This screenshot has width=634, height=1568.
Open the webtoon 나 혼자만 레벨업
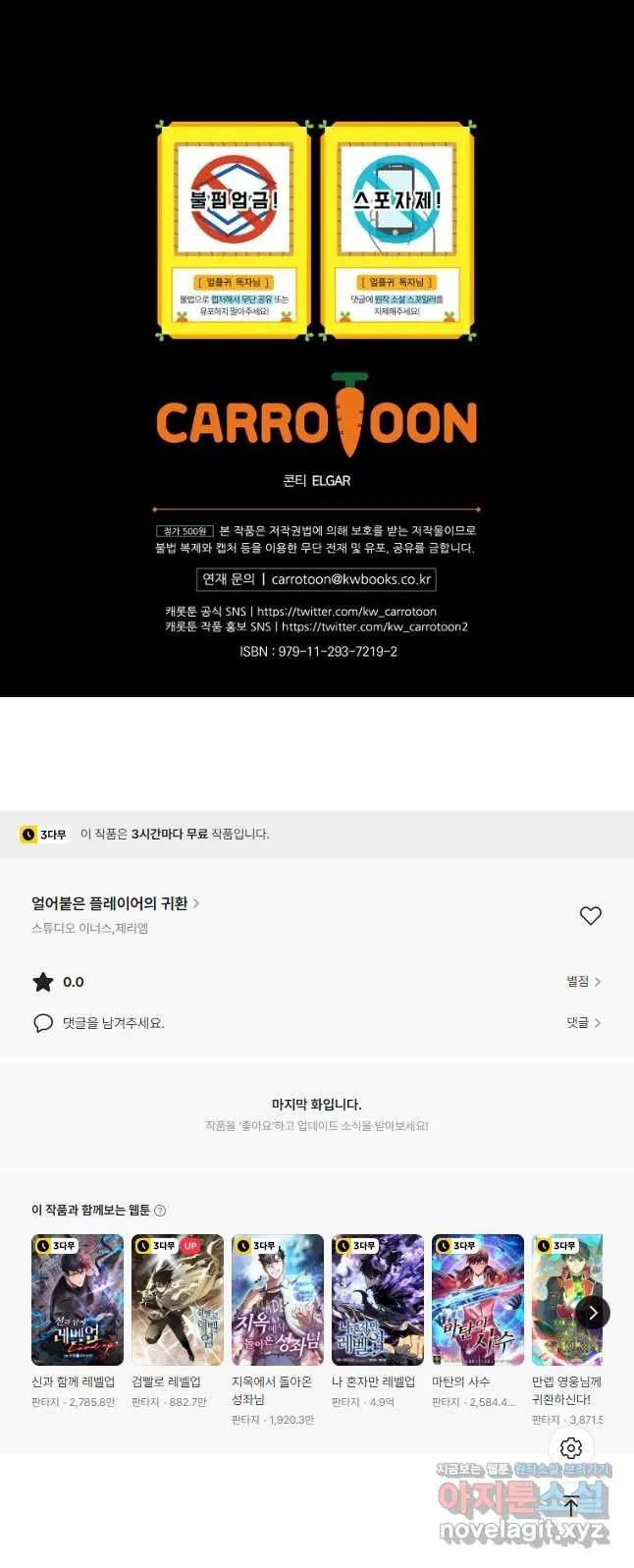[378, 1300]
